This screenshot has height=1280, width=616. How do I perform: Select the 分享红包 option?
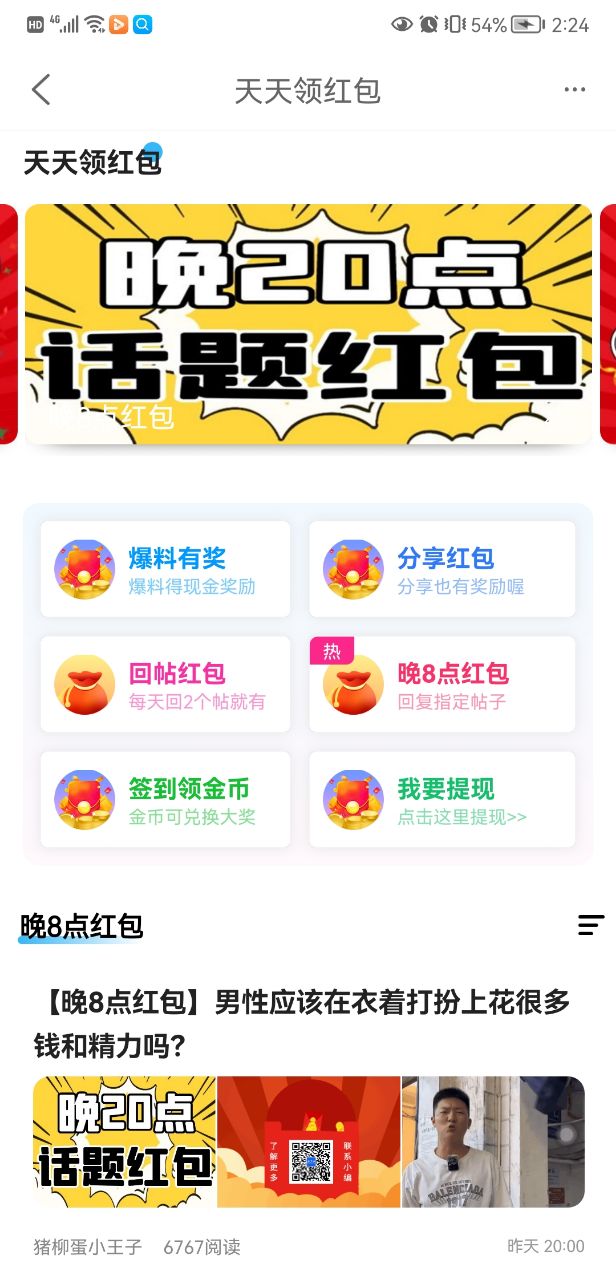pos(442,569)
